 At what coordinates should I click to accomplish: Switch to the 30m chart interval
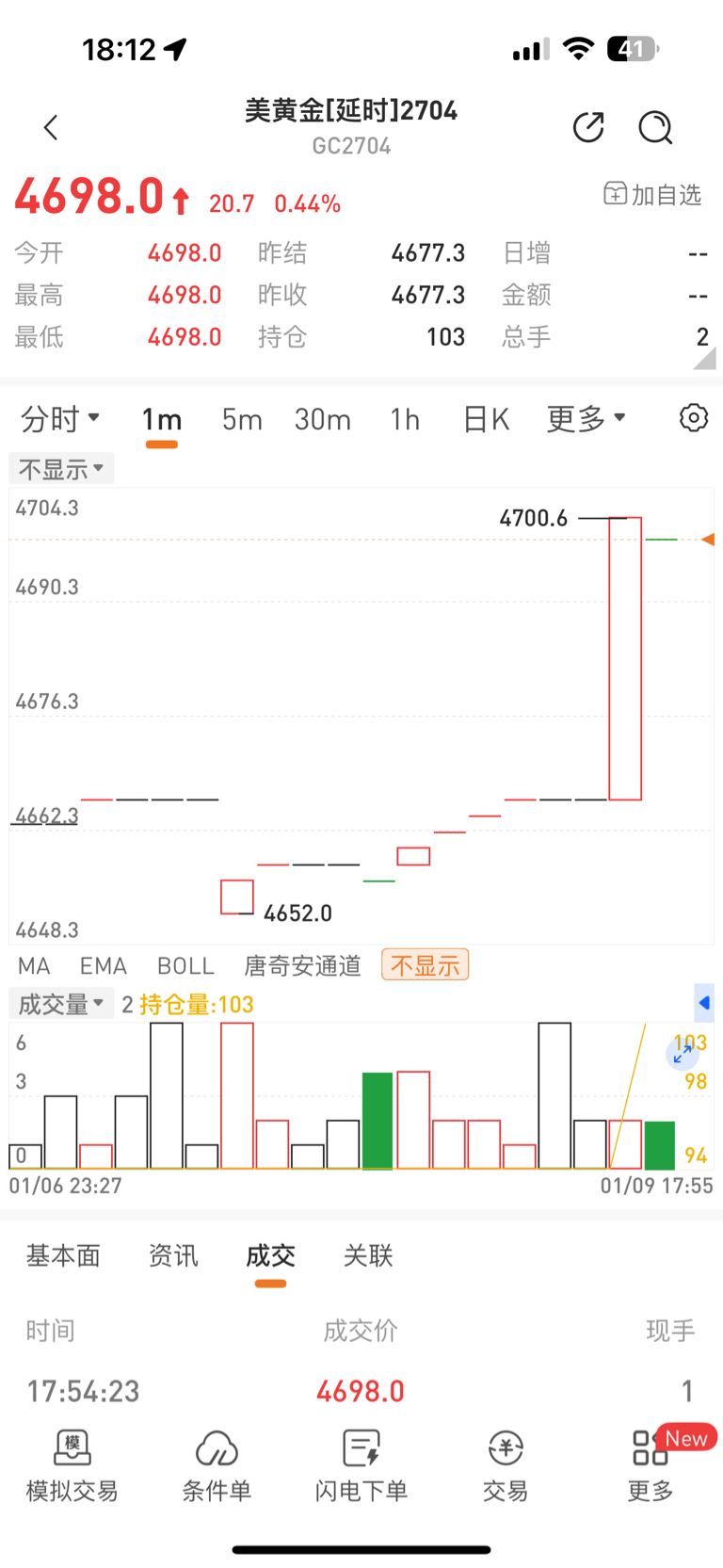[x=323, y=419]
